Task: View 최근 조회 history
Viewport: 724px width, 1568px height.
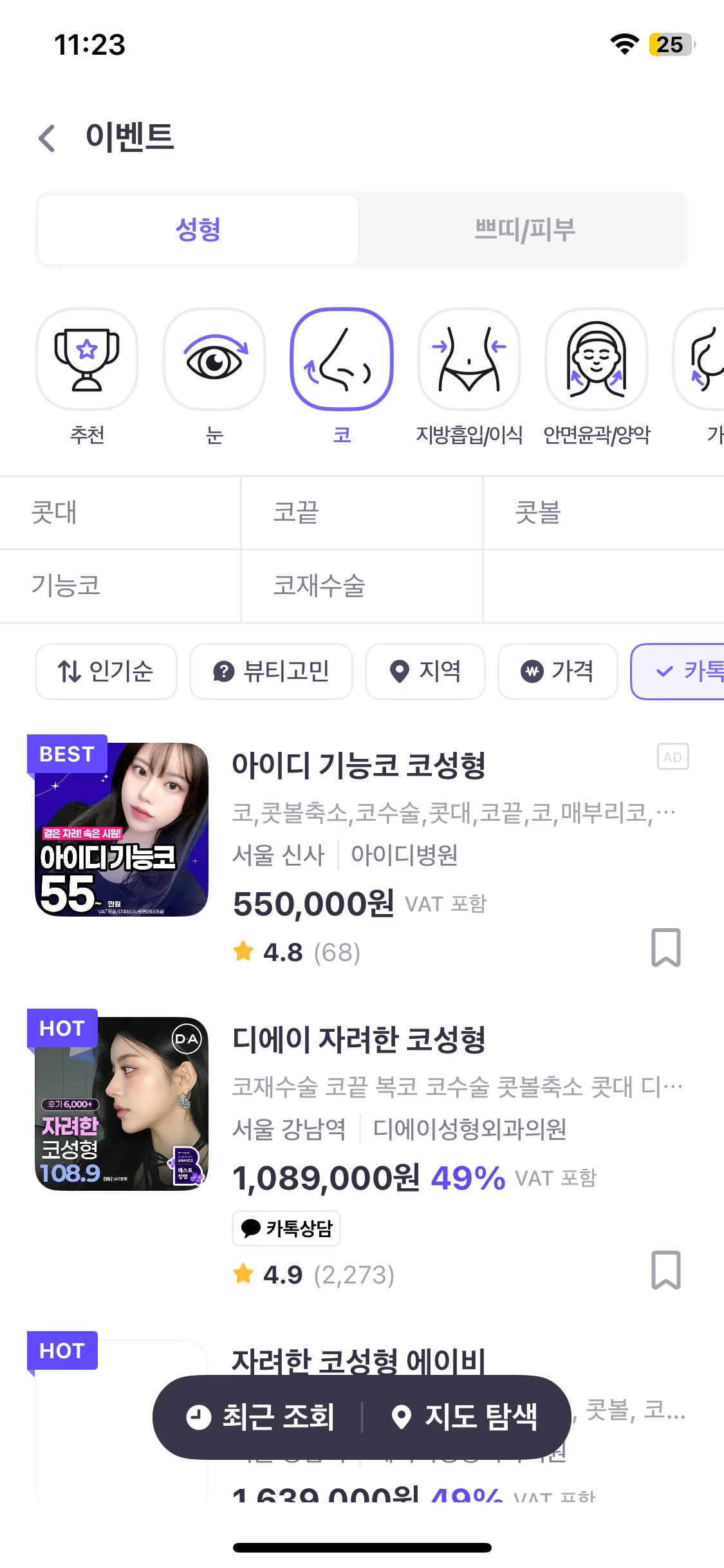Action: 260,1417
